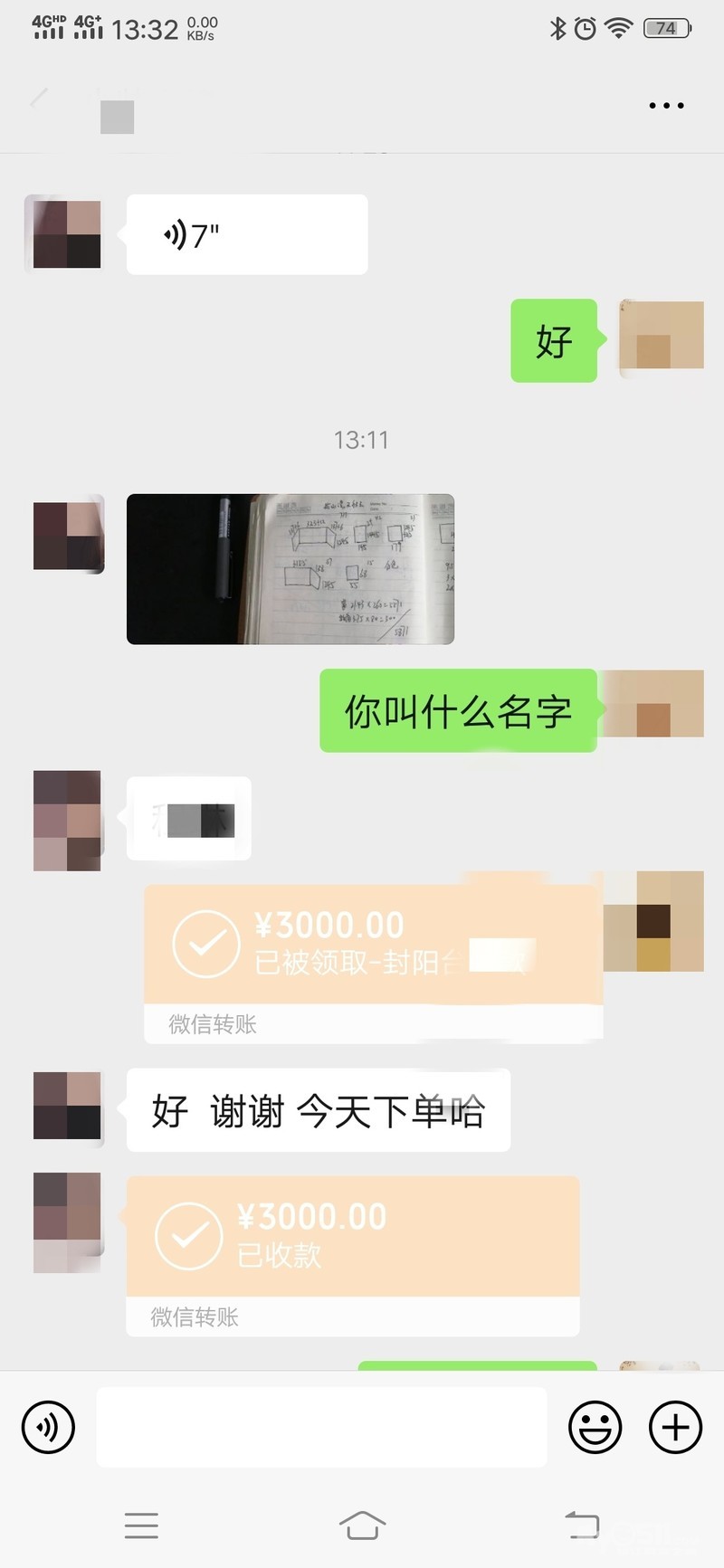Play the 7-second voice message
This screenshot has width=724, height=1568.
[x=246, y=235]
